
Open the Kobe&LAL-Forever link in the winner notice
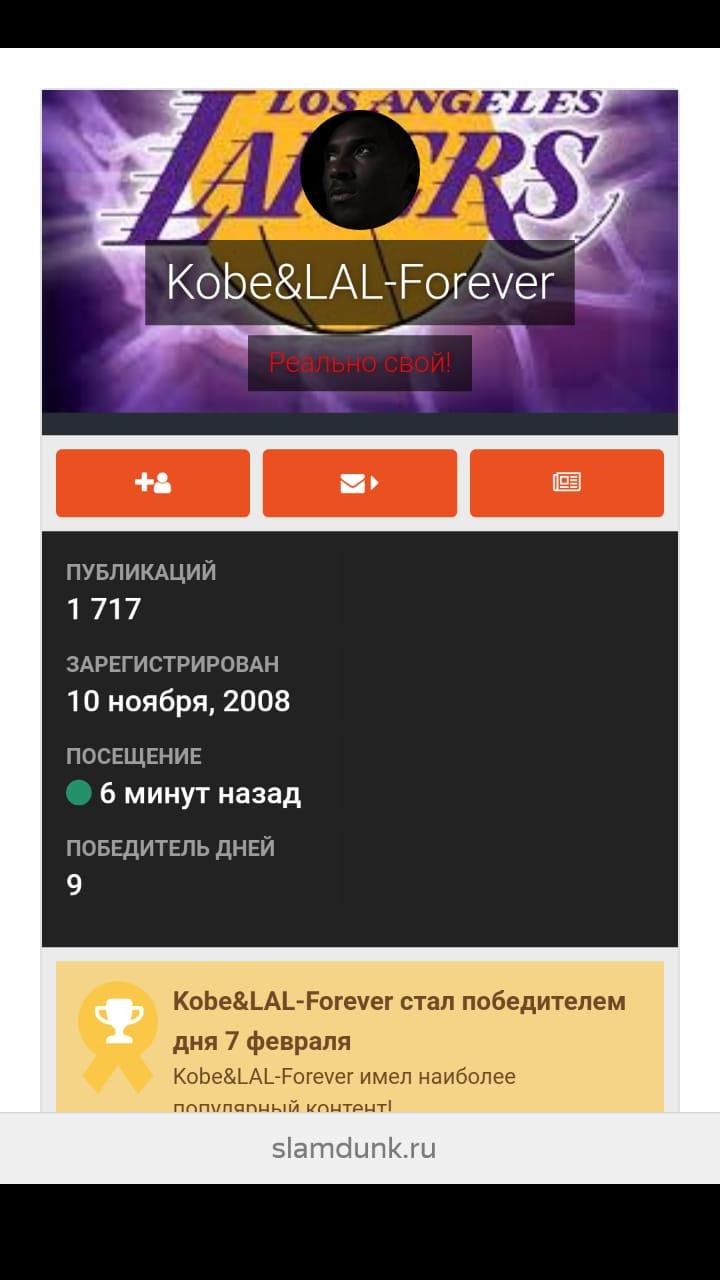(283, 1001)
